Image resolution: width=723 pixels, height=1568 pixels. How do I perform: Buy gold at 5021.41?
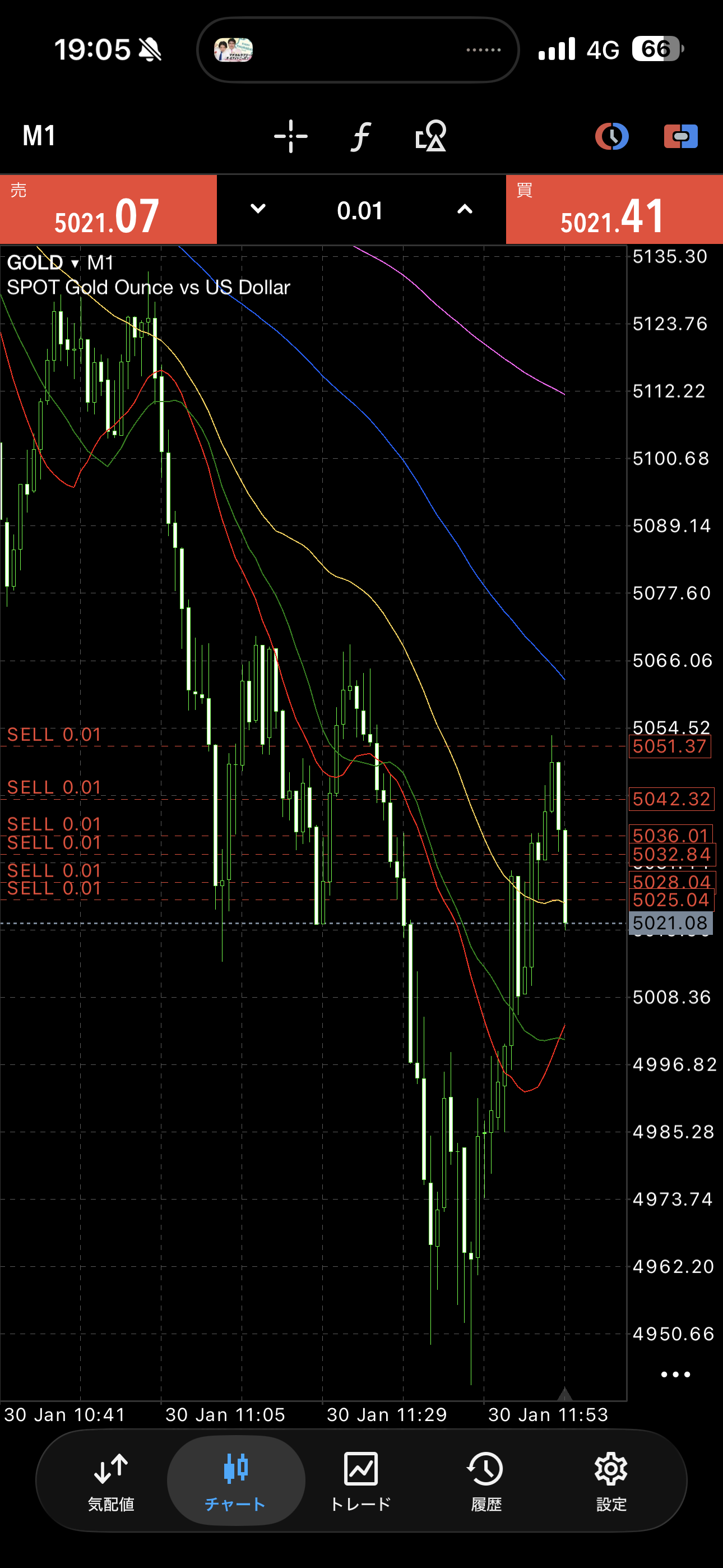coord(614,210)
